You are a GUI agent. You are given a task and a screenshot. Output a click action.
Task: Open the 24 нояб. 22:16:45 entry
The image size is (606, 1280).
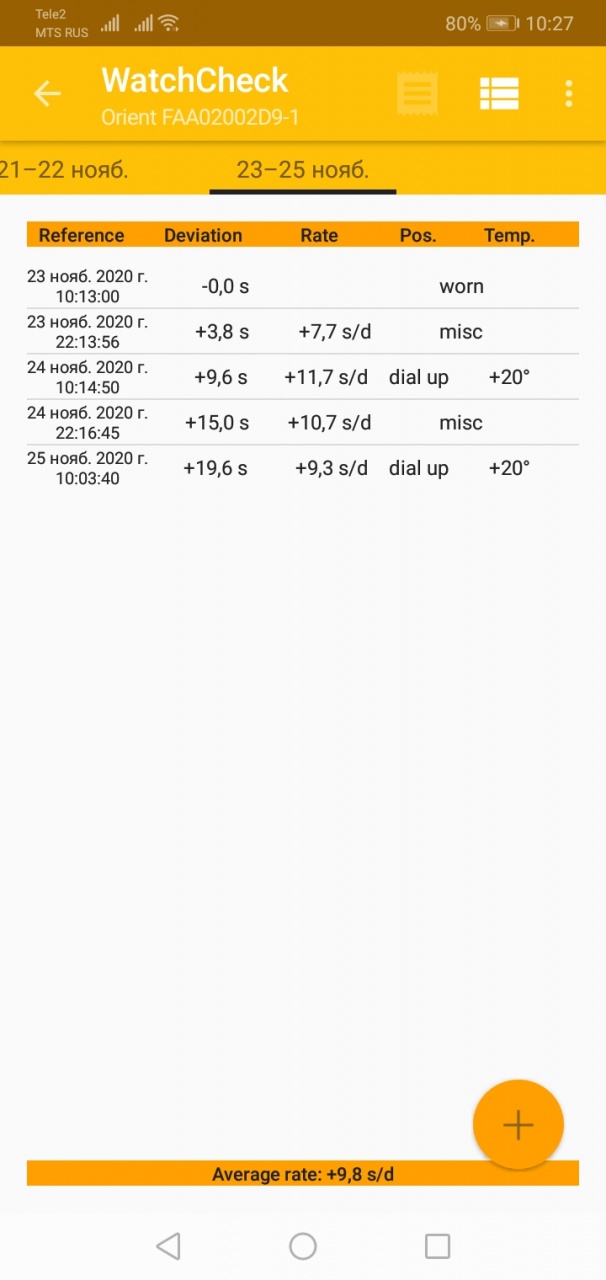(302, 423)
